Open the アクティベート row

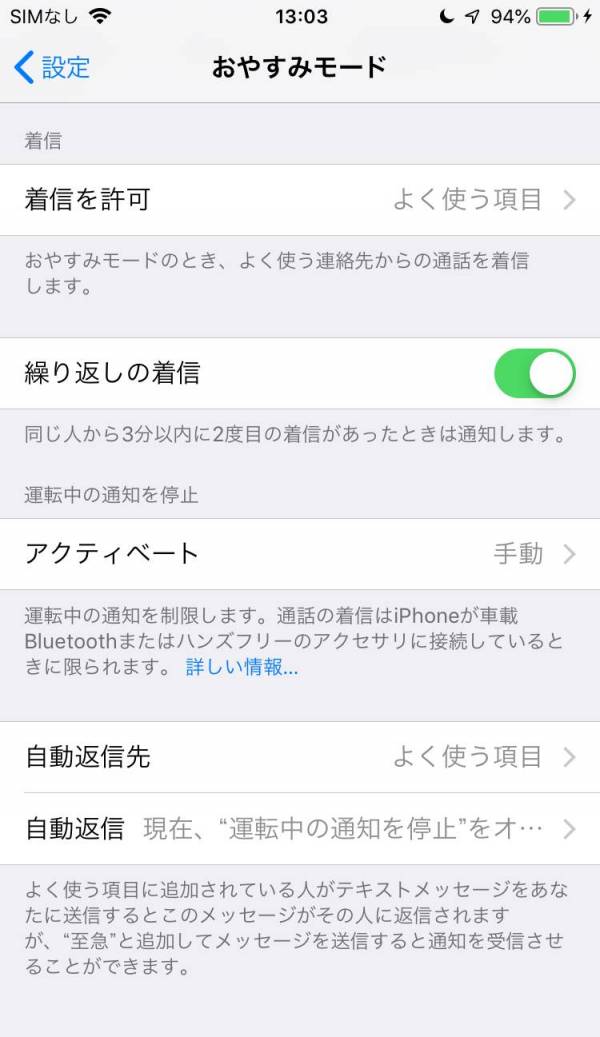point(300,554)
